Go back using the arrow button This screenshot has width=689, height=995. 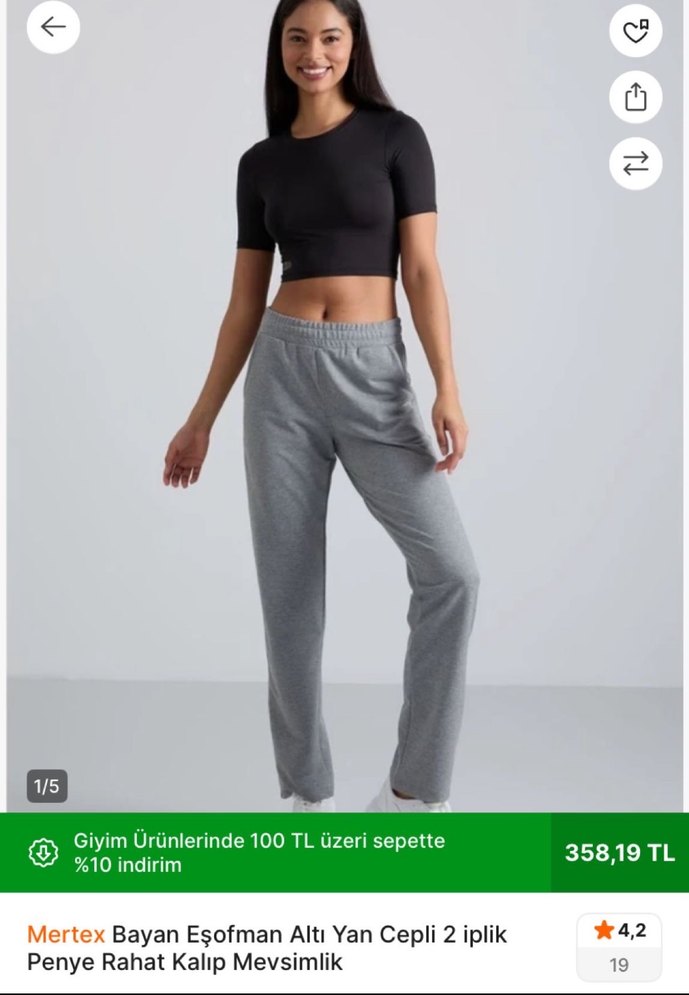53,27
